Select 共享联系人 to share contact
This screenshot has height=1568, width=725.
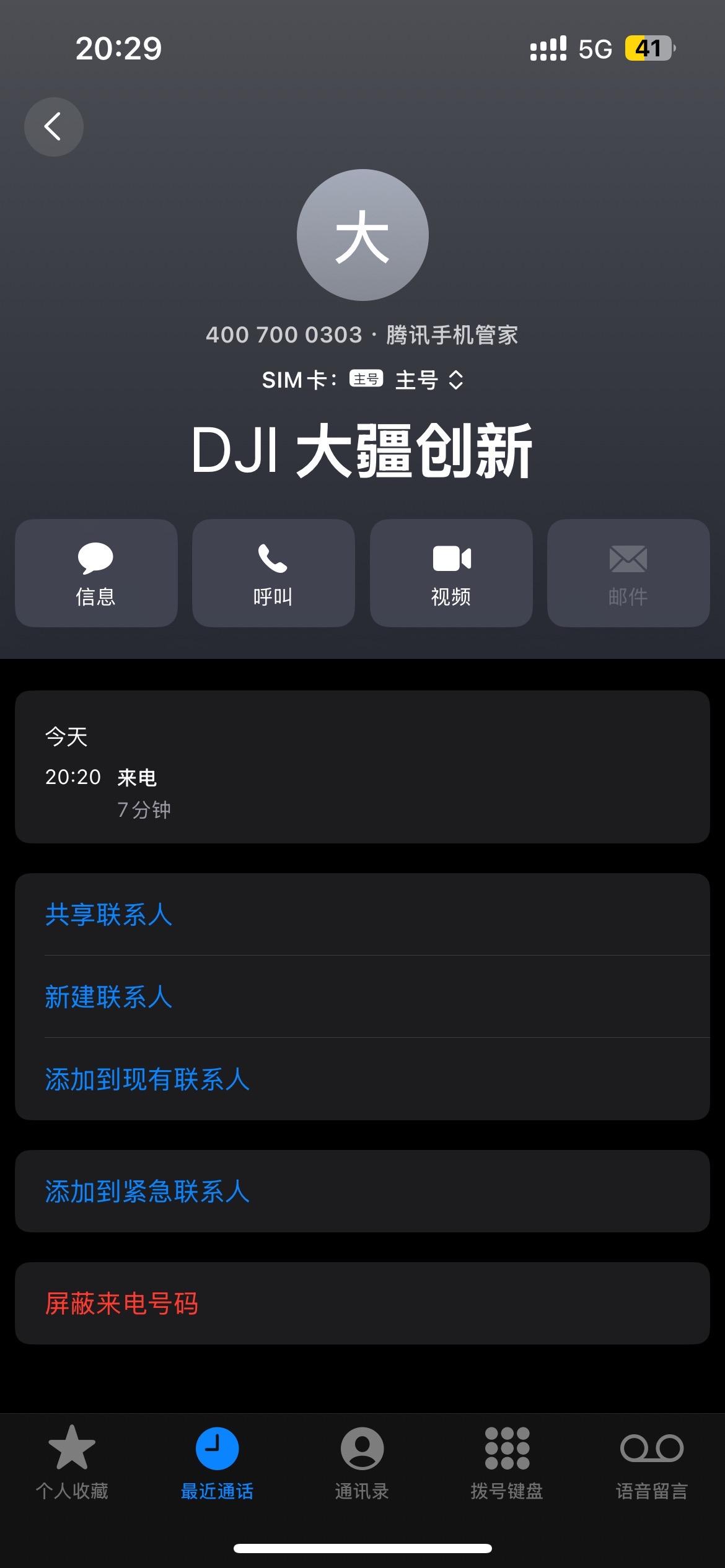pos(362,915)
